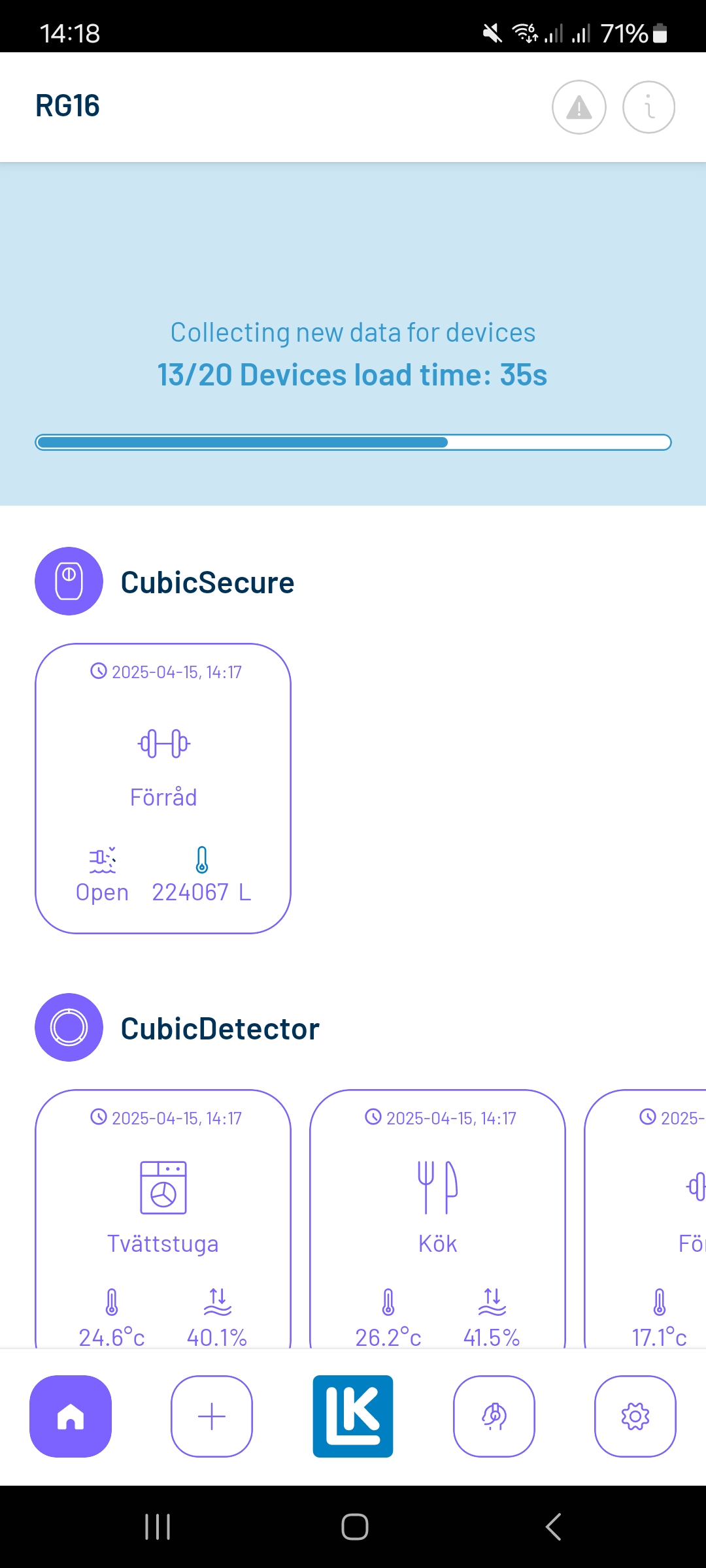This screenshot has height=1568, width=706.
Task: Open the Kök detector card
Action: [x=437, y=1218]
